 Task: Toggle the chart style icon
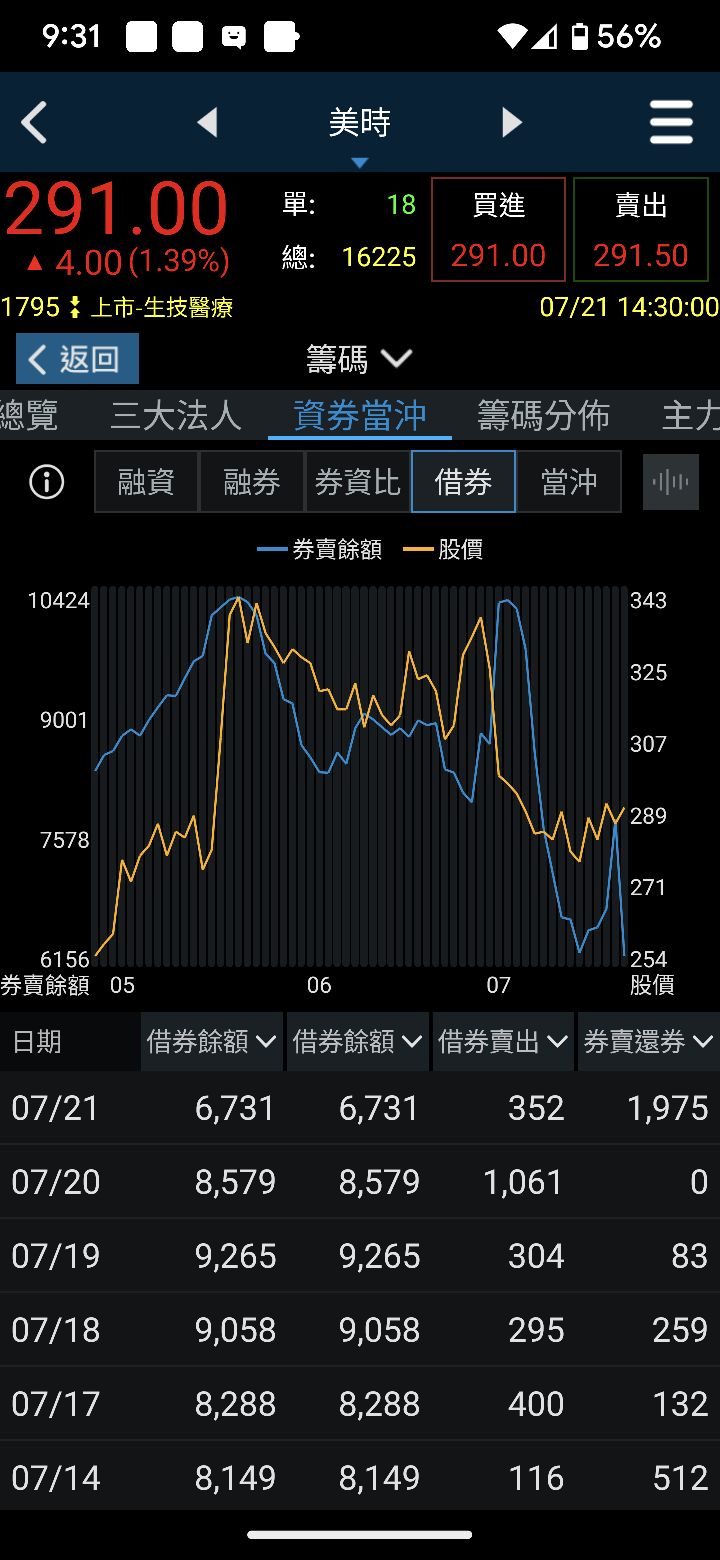(x=670, y=482)
